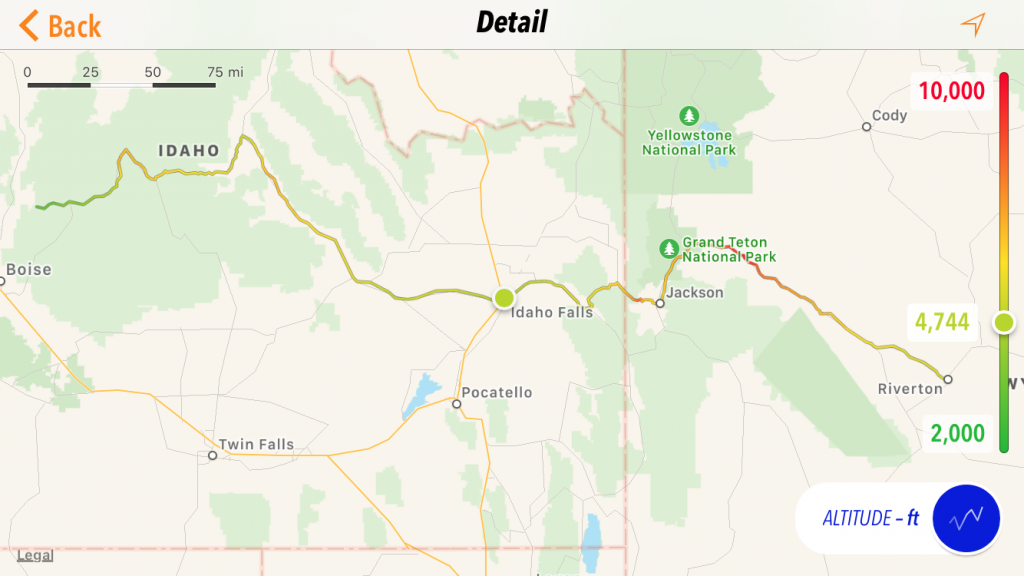Viewport: 1024px width, 576px height.
Task: Center map on current location
Action: click(972, 25)
